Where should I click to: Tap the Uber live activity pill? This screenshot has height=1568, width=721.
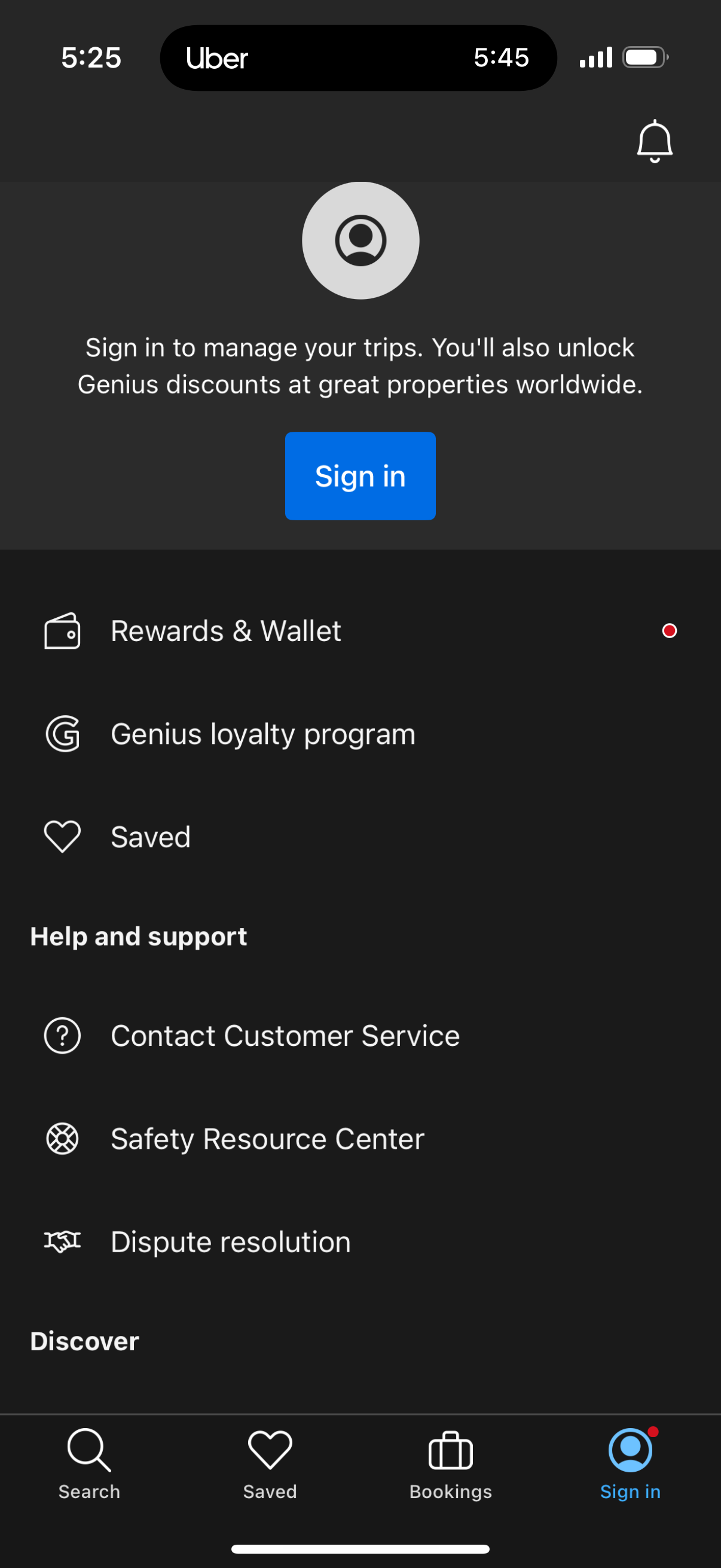pos(358,58)
